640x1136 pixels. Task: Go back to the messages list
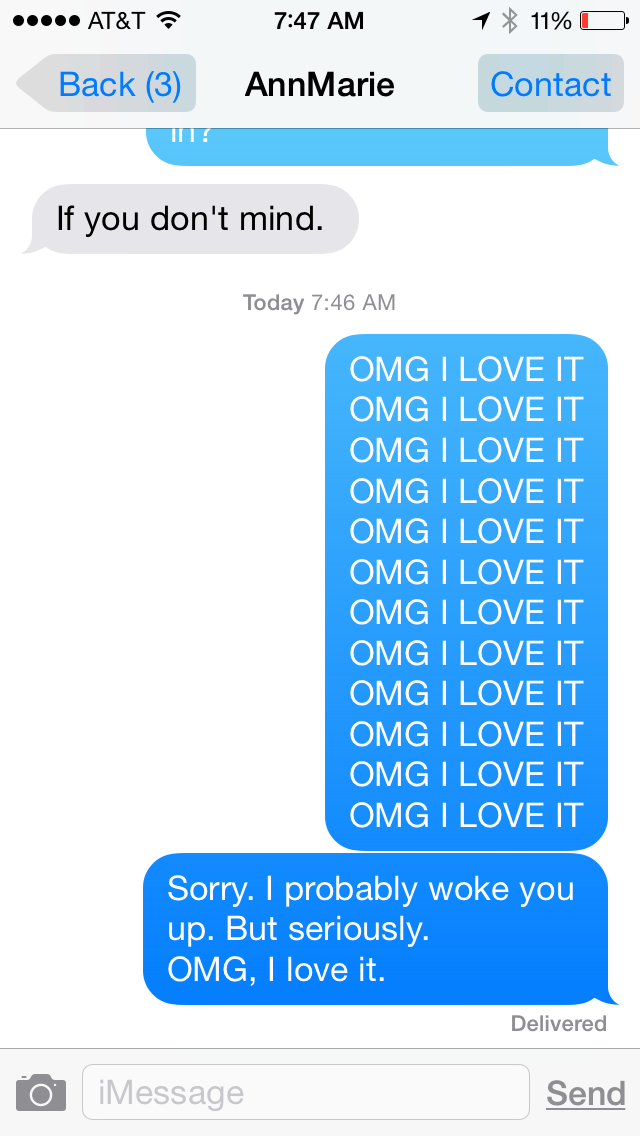(108, 84)
